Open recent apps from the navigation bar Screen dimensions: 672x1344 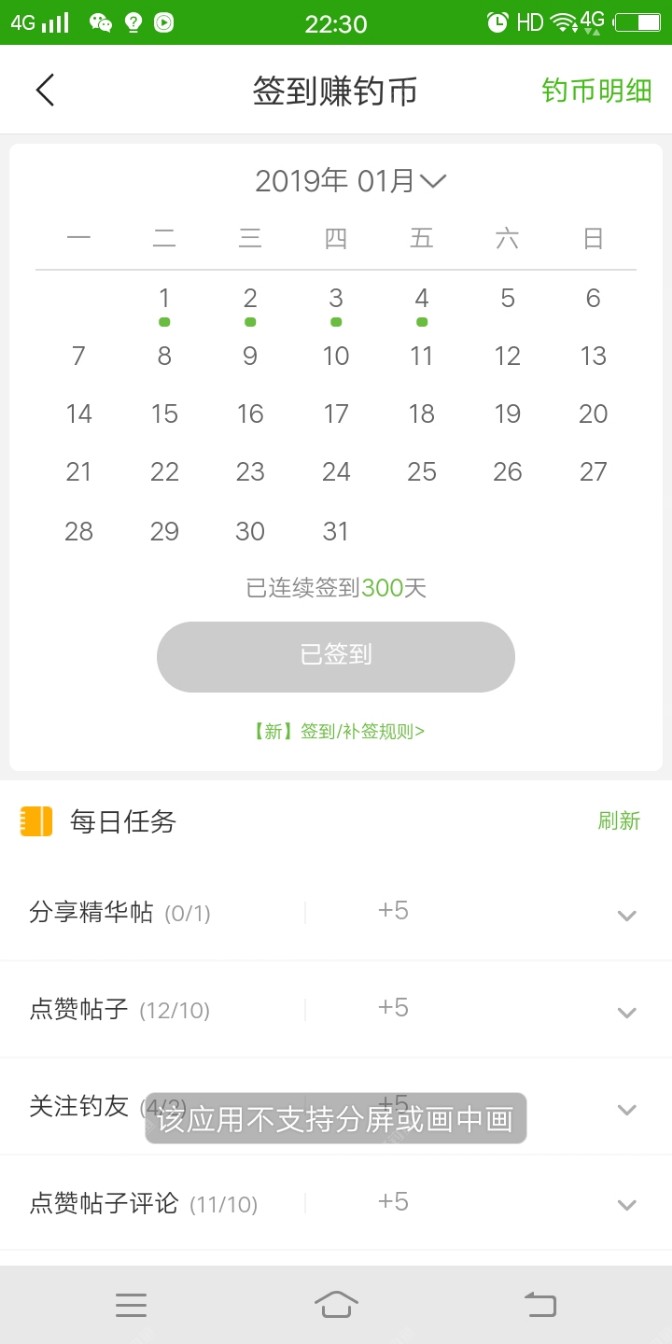131,1305
